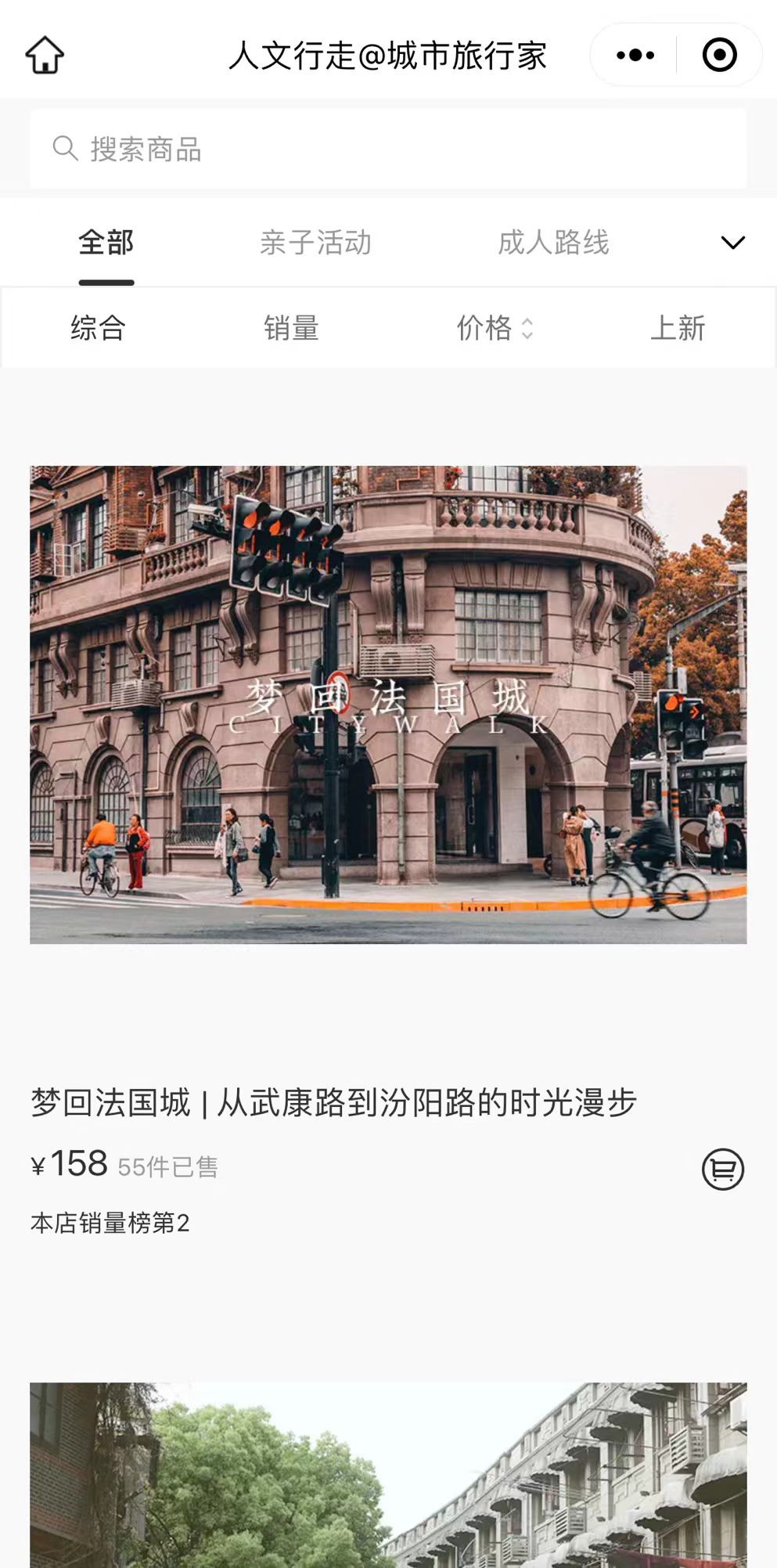Select the 全部 category tab
This screenshot has height=1568, width=777.
click(x=106, y=243)
